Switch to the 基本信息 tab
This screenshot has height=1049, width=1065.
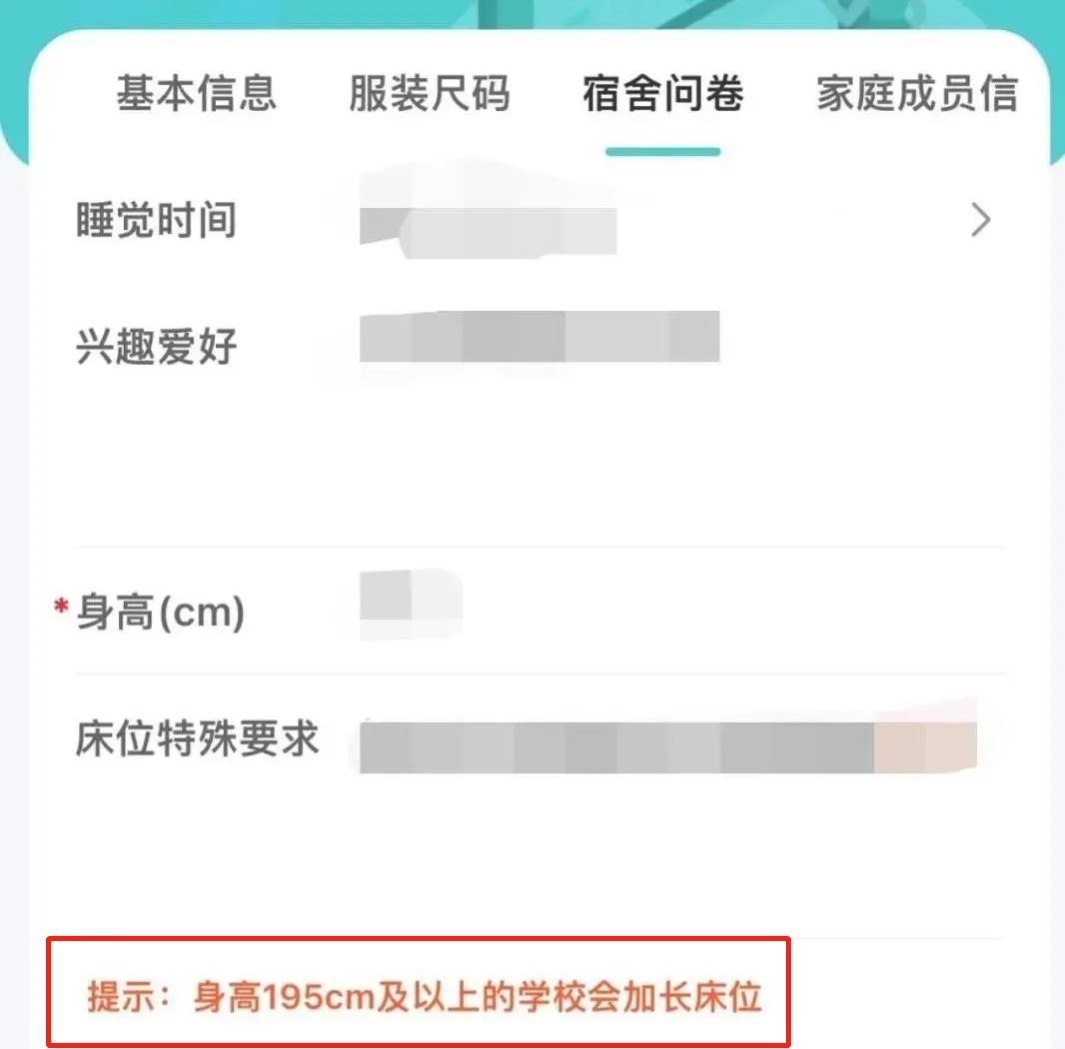[196, 94]
